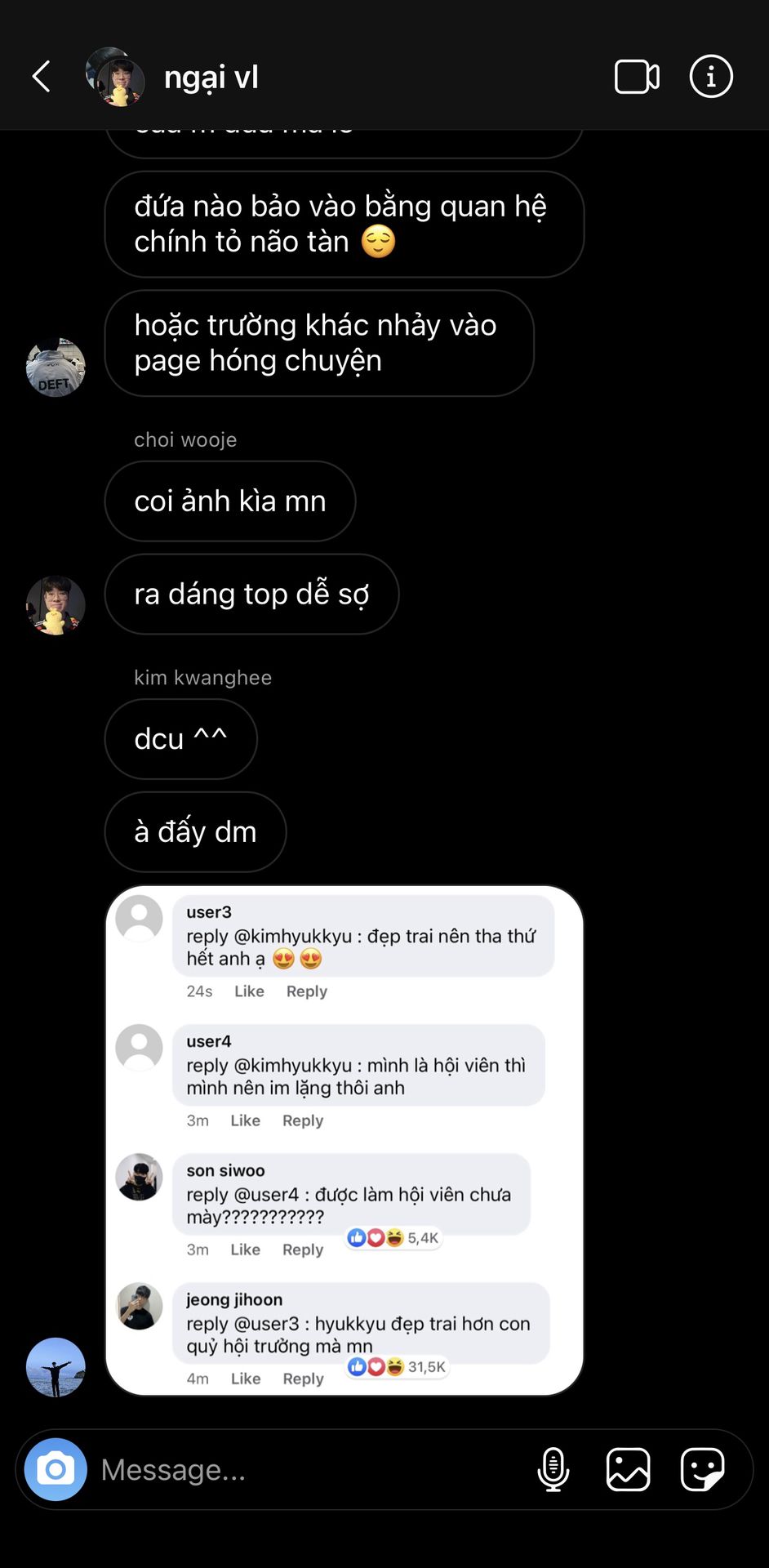The height and width of the screenshot is (1568, 769).
Task: Open the chat info details icon
Action: tap(711, 77)
